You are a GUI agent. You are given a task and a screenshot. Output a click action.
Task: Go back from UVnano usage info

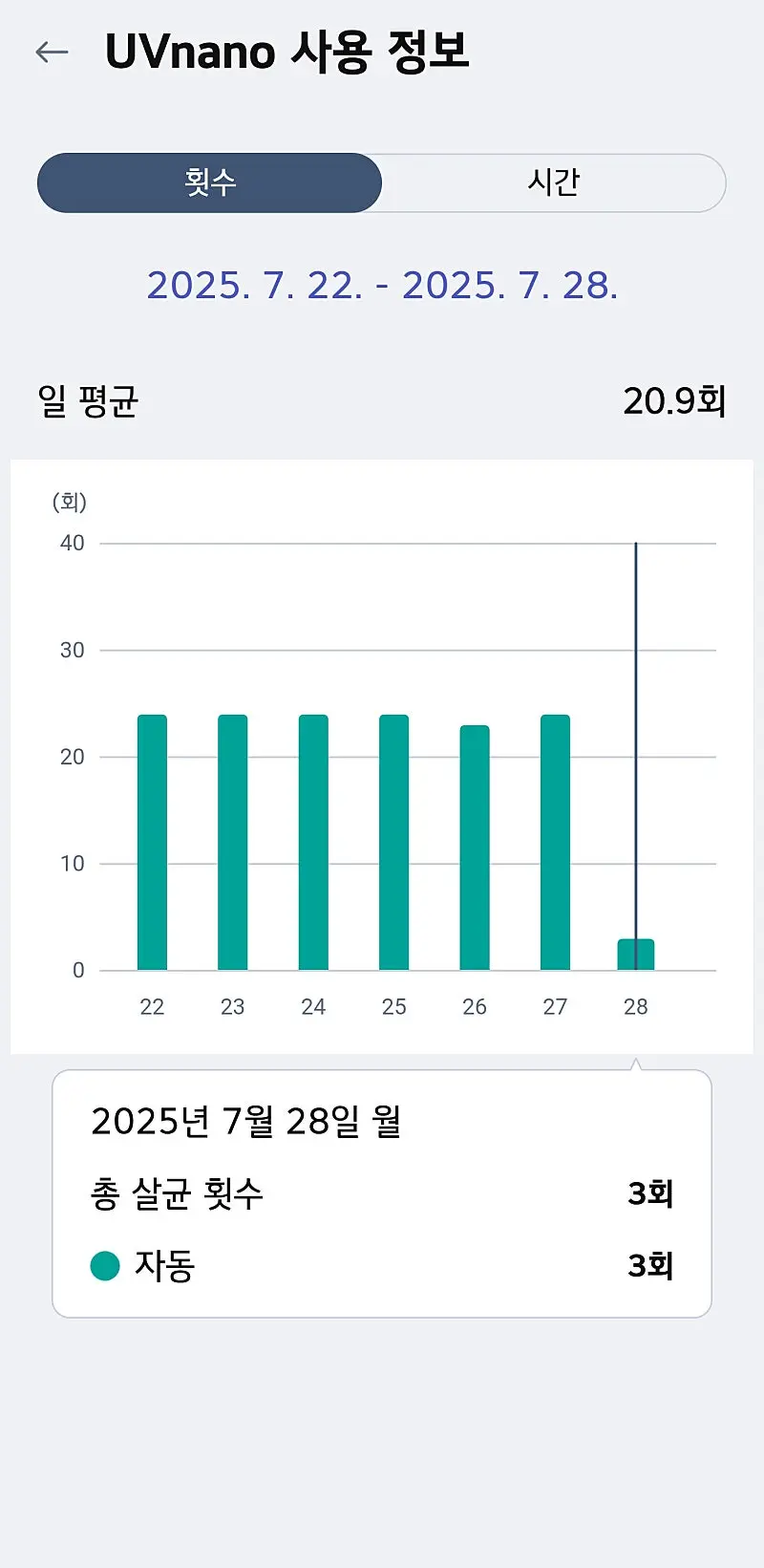tap(52, 52)
